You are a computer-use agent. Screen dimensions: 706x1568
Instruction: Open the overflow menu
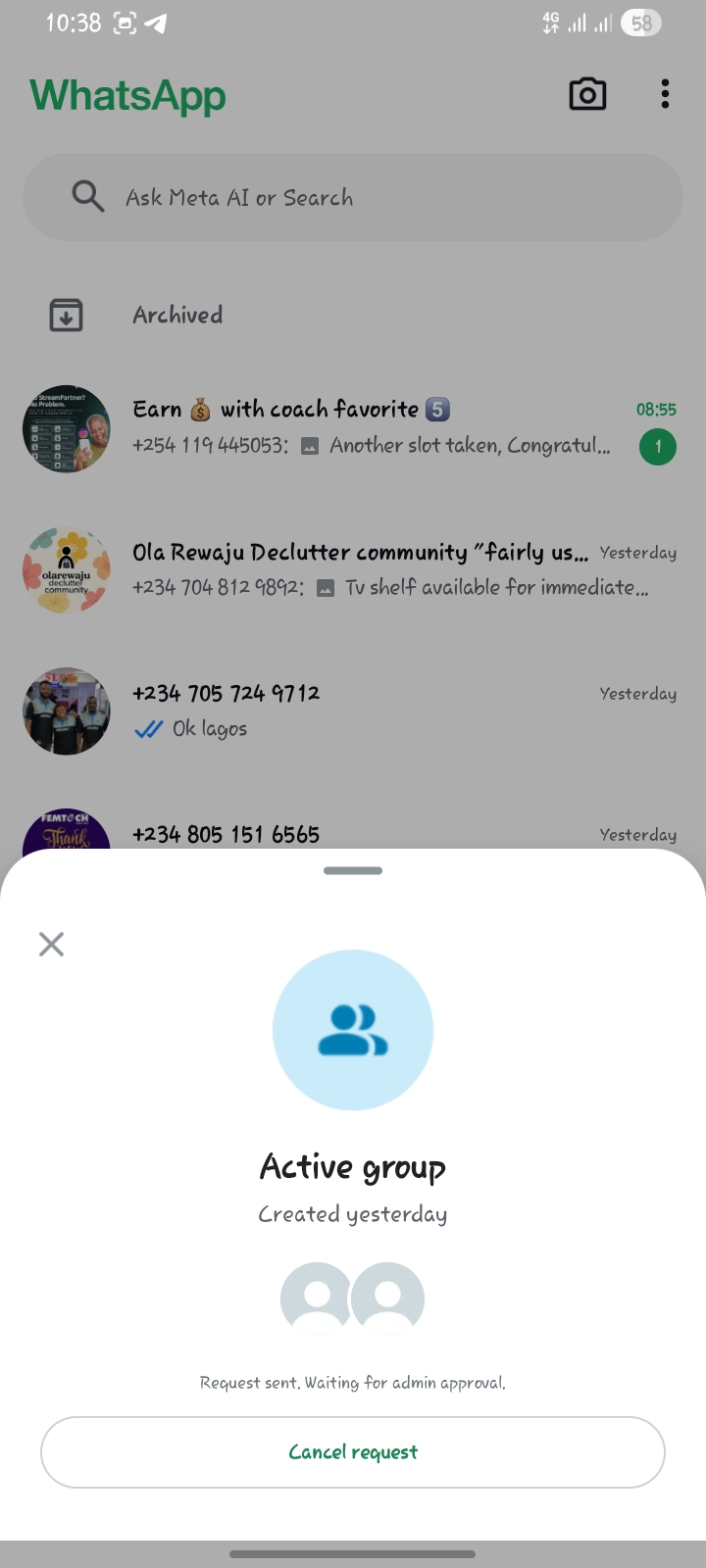(665, 94)
